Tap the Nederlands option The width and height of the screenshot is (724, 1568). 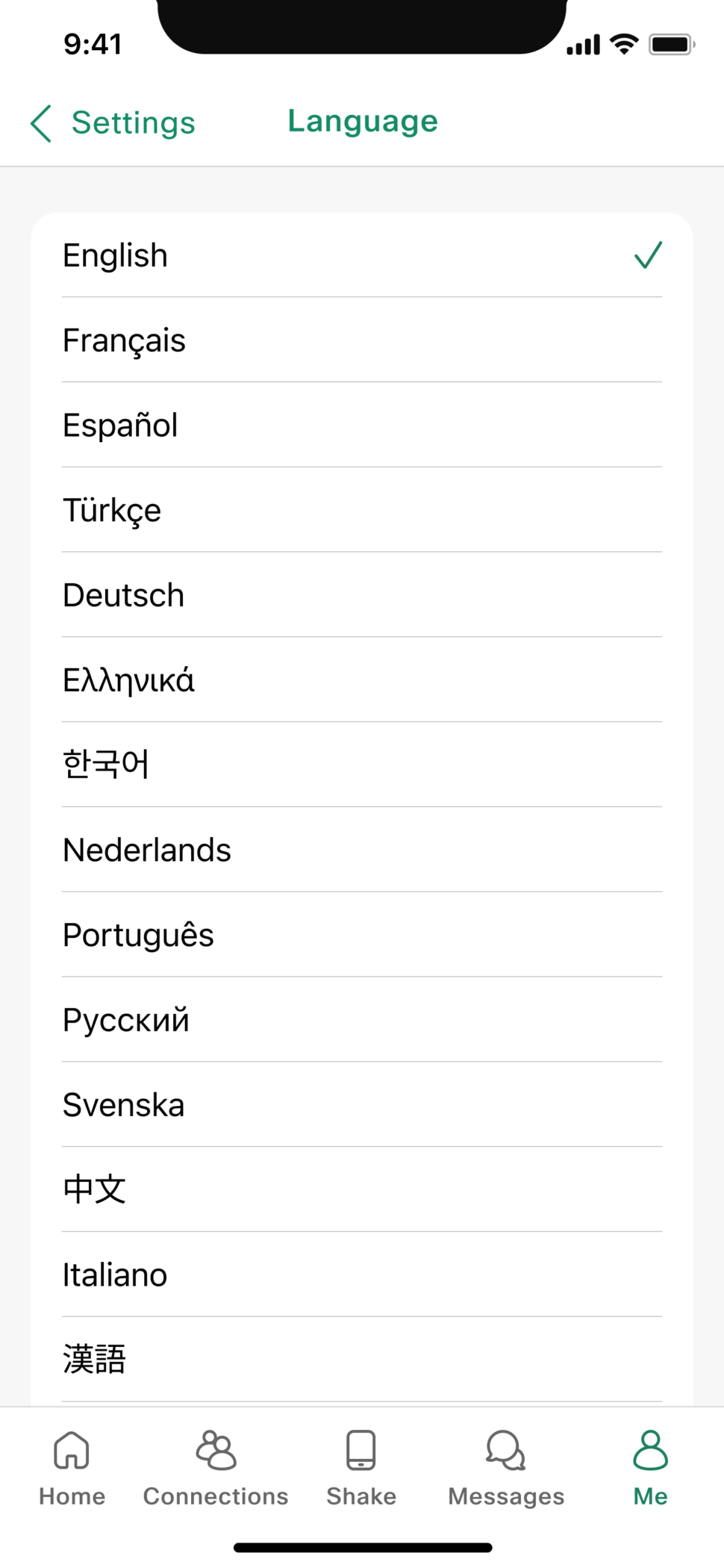click(362, 850)
